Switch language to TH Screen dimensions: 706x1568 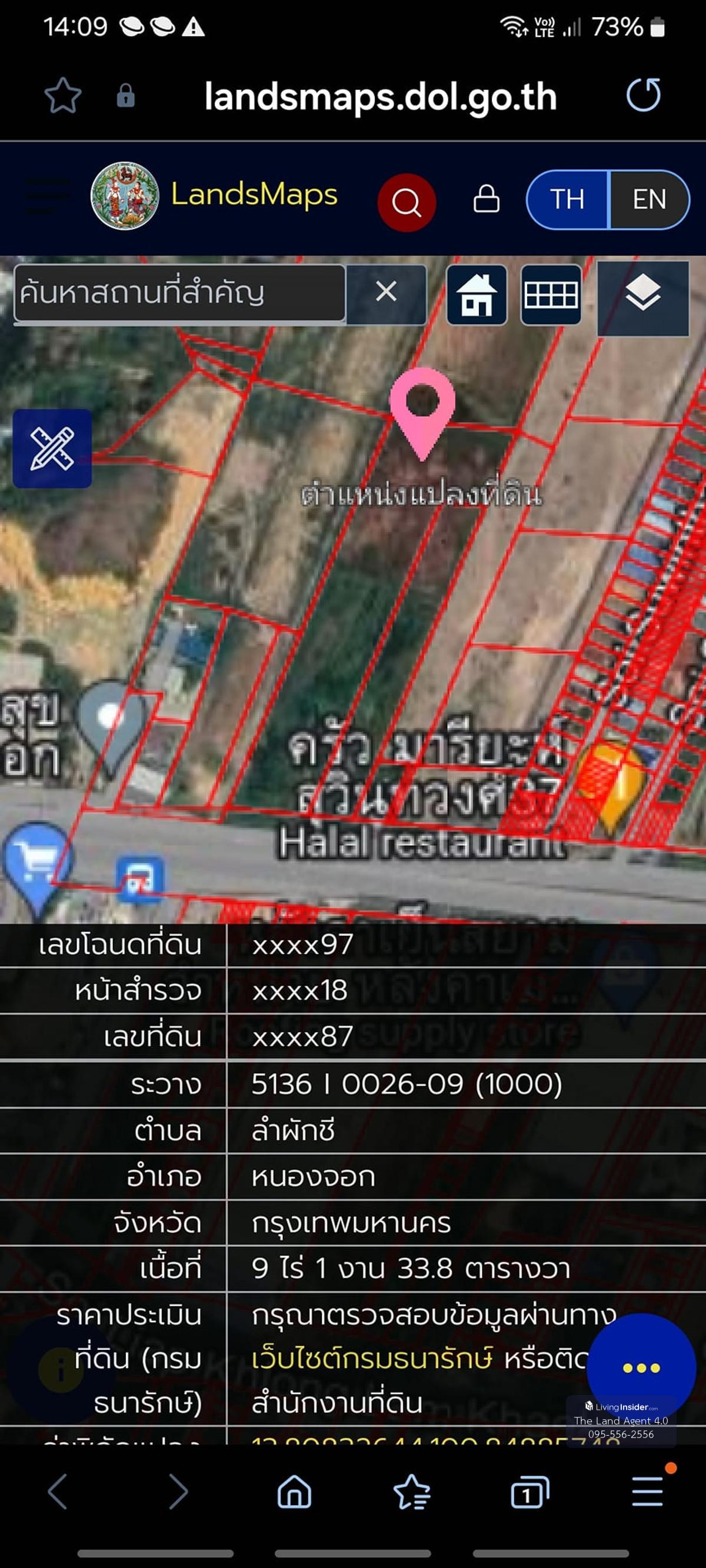(567, 199)
